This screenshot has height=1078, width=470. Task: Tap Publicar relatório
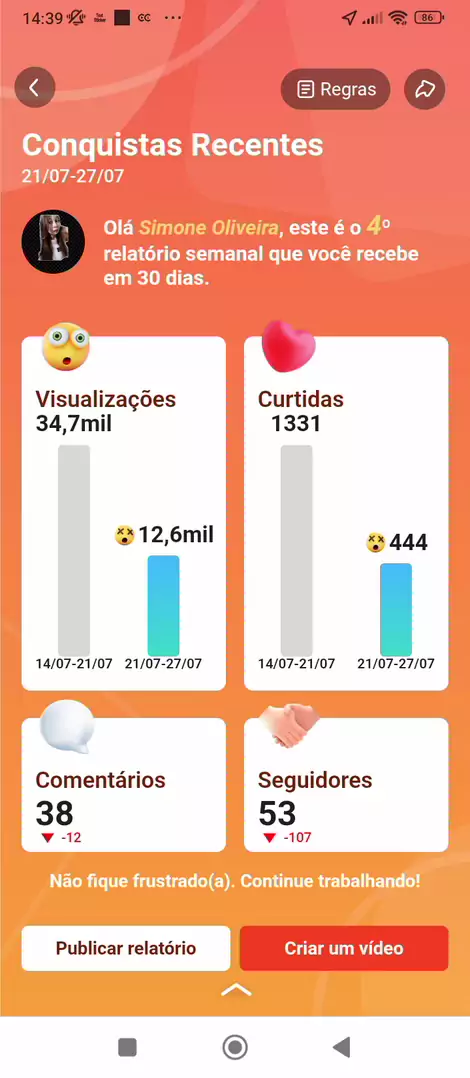[126, 948]
